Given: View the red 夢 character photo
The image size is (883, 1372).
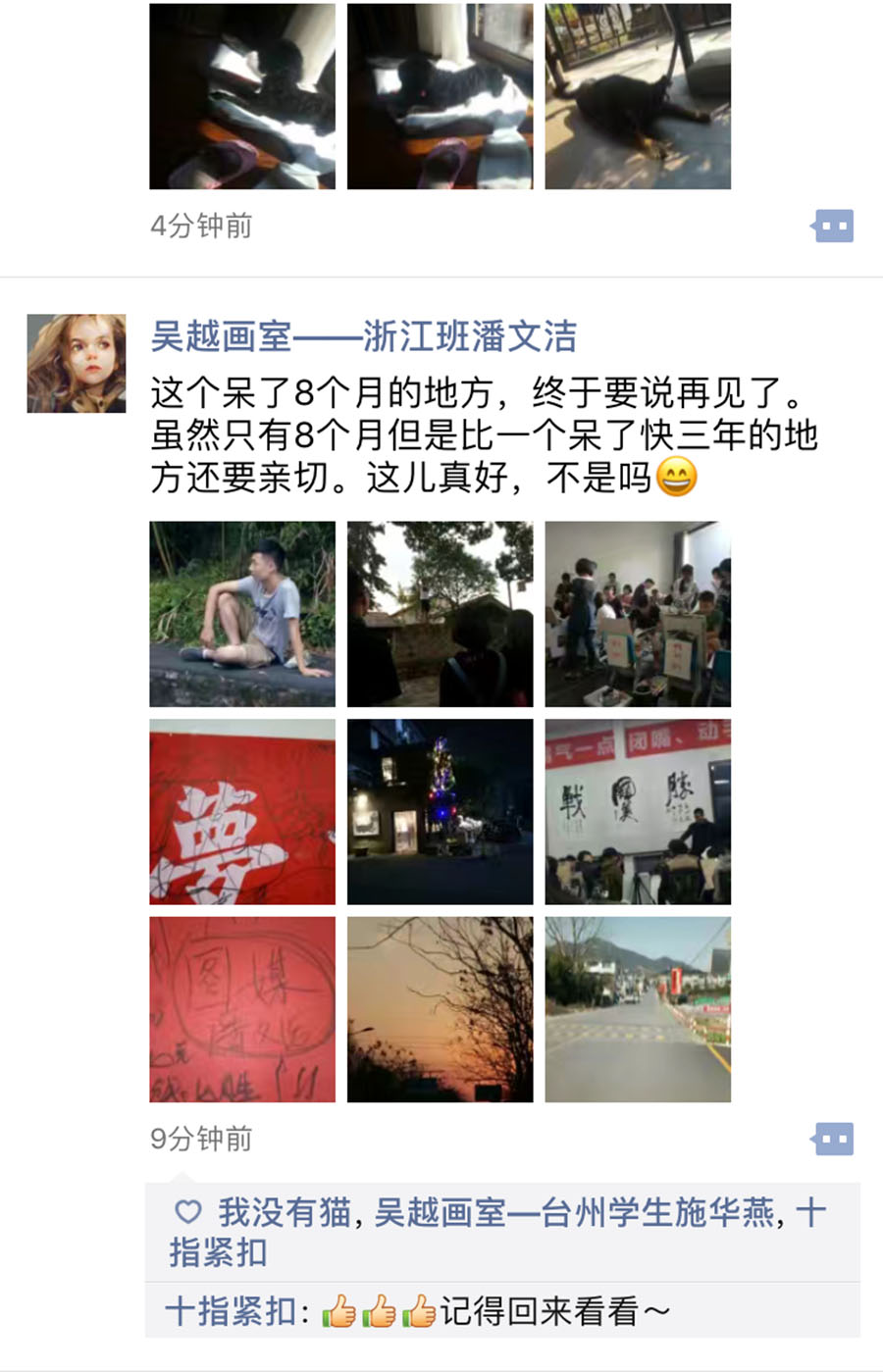Looking at the screenshot, I should (242, 812).
